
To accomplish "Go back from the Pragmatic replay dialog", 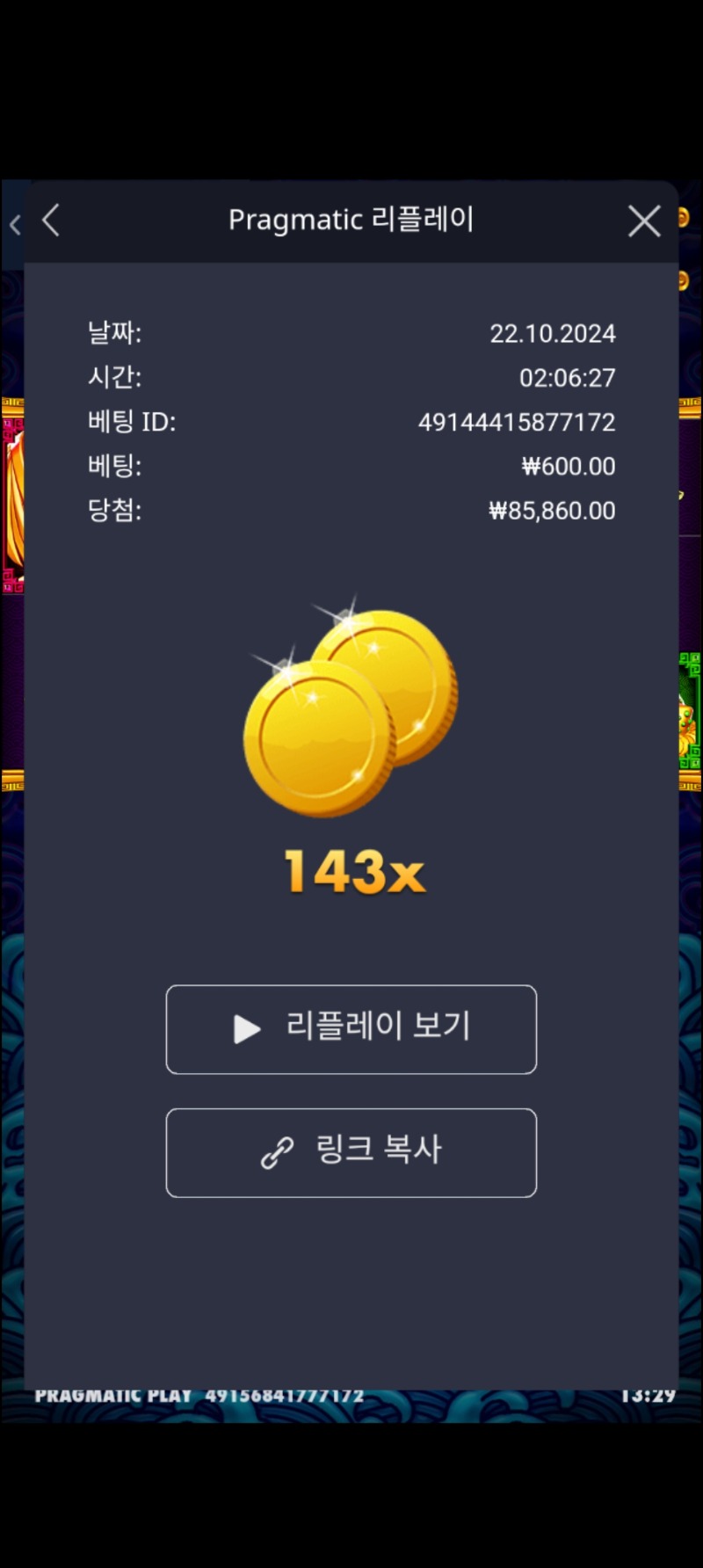I will pyautogui.click(x=52, y=221).
